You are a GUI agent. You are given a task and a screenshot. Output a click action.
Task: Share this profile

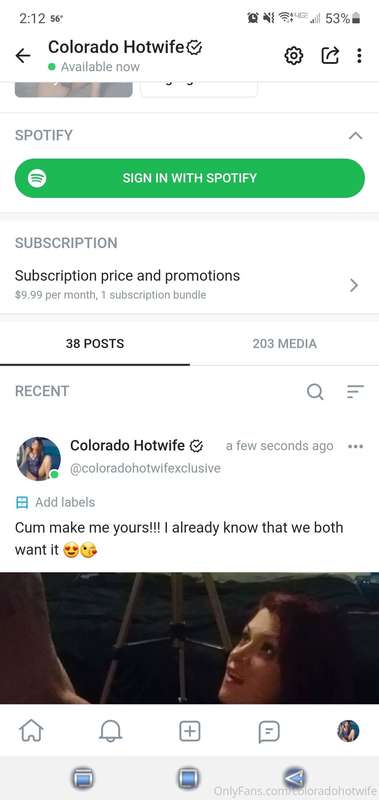coord(330,56)
